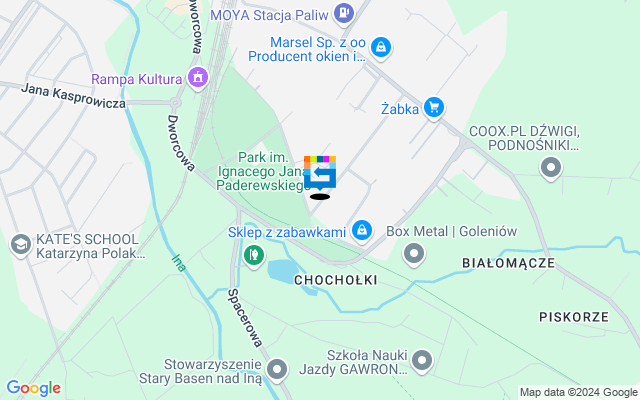Screen dimensions: 640x400
Task: Open the Box Metal | Goleniów pin
Action: point(414,258)
